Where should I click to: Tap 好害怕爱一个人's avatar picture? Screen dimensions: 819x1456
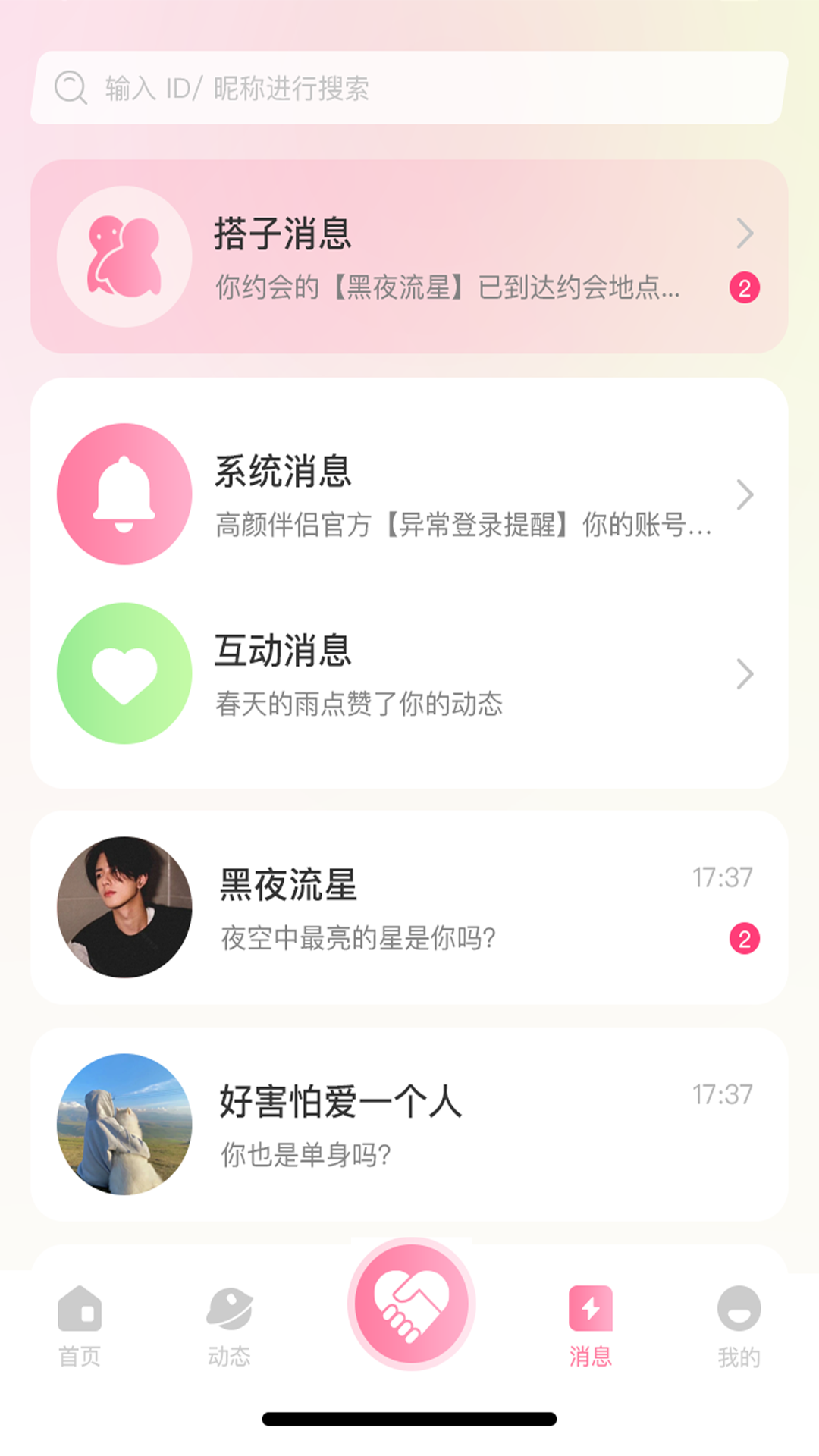coord(124,1120)
